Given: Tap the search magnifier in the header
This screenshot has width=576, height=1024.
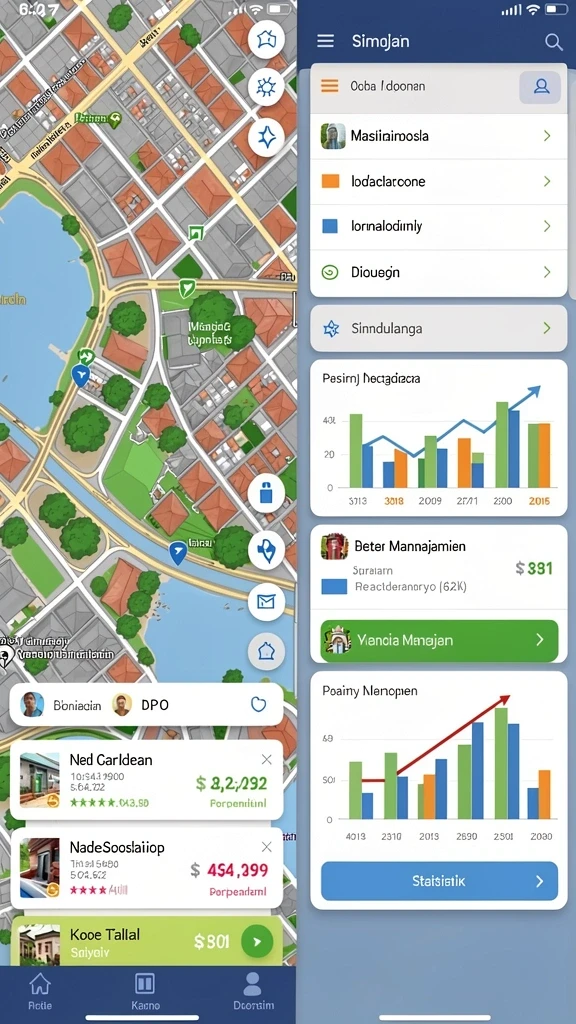Looking at the screenshot, I should 553,42.
